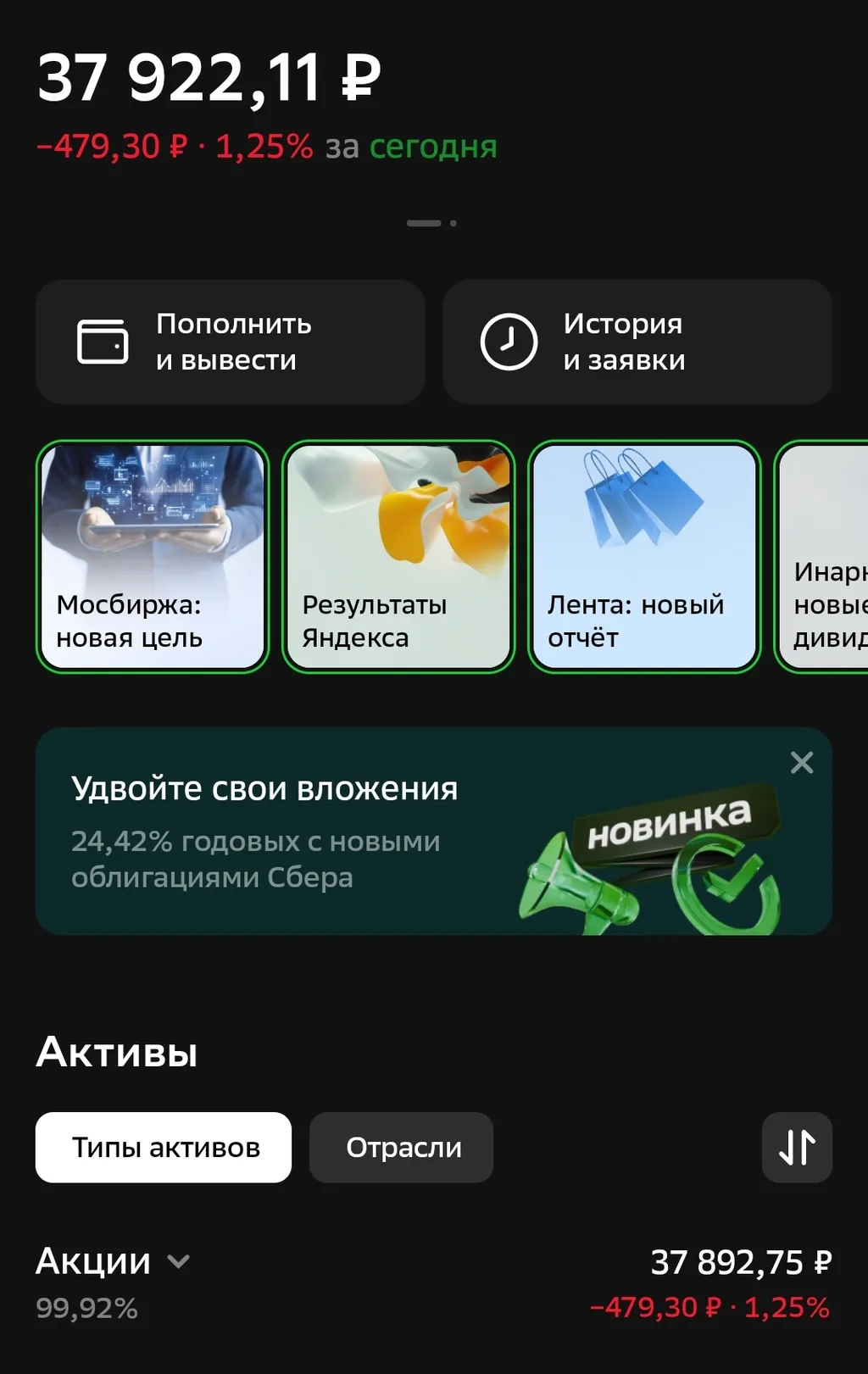Open История и заявки

click(x=637, y=342)
